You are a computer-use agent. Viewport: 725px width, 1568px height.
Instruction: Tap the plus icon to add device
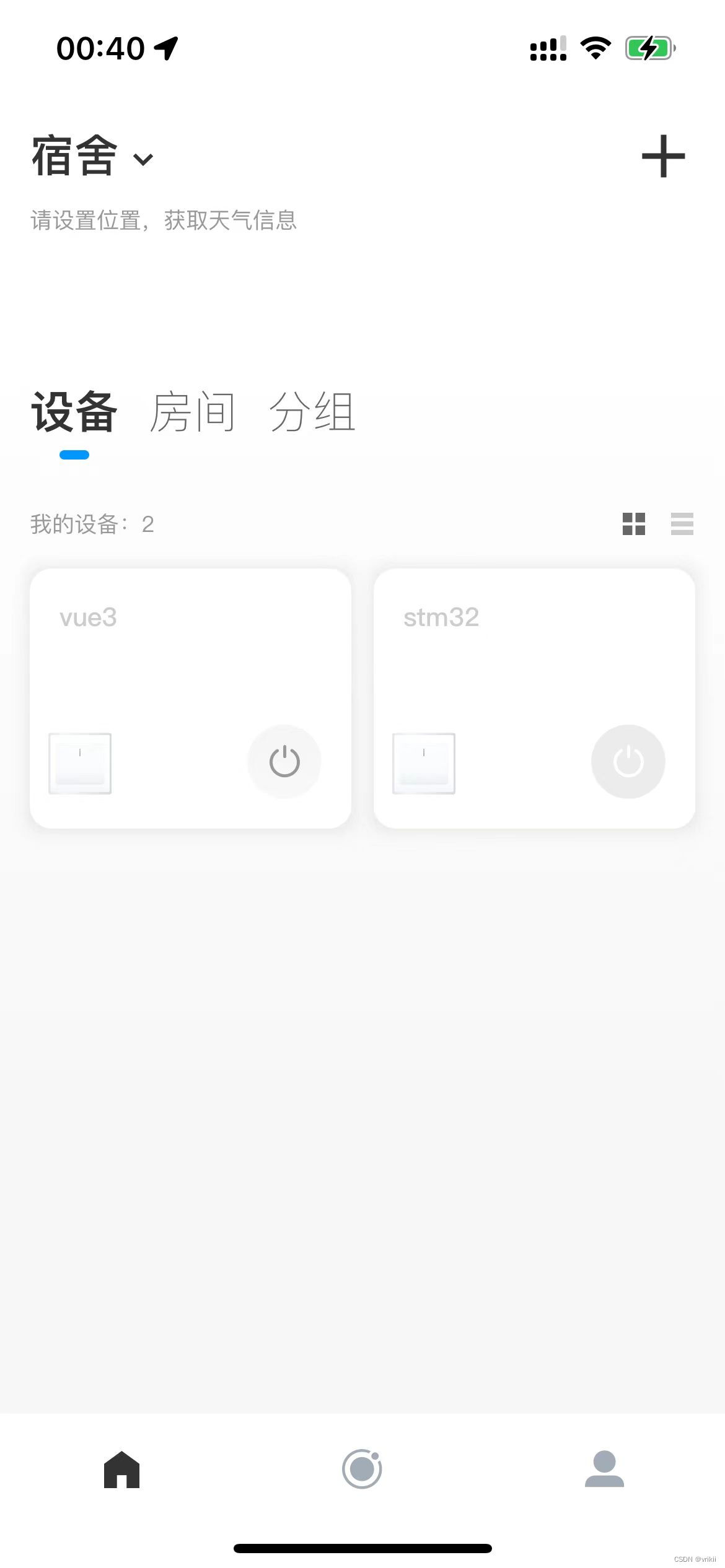tap(662, 157)
